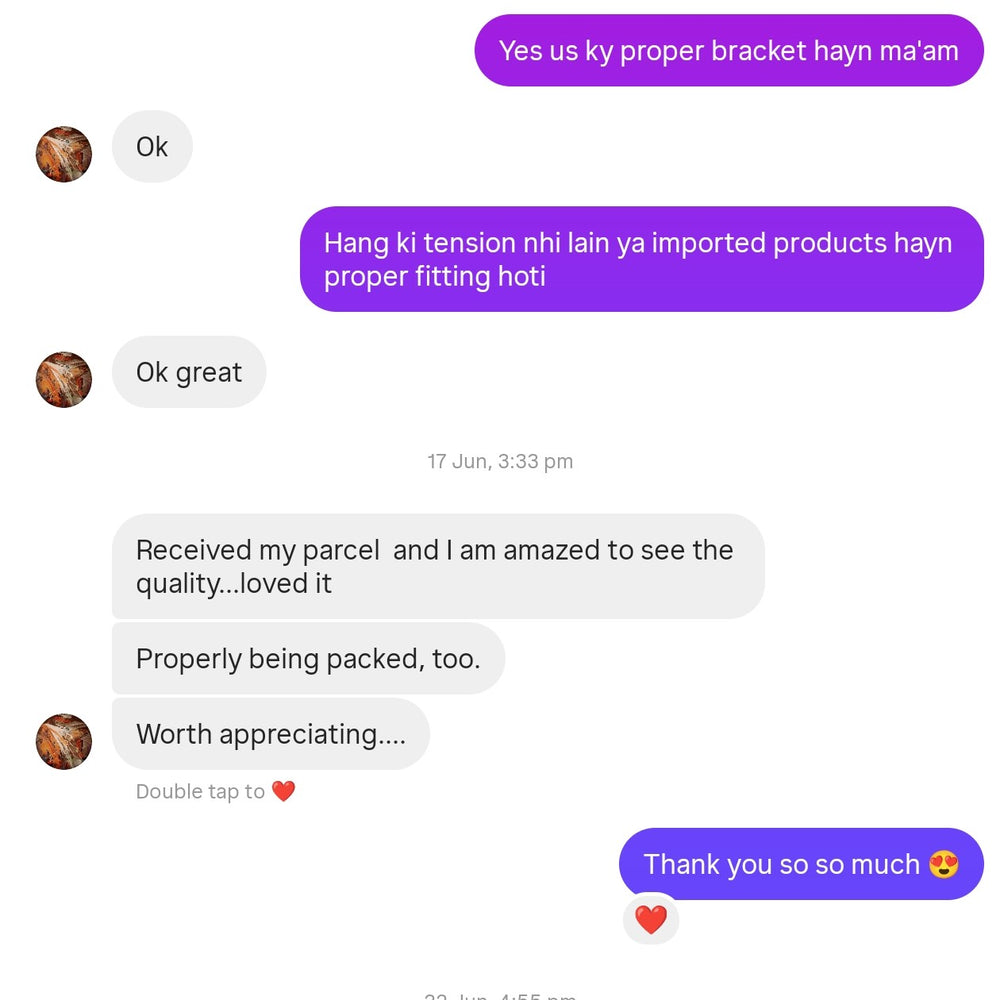
Task: Open sender's profile picture beside "Ok" message
Action: 64,154
